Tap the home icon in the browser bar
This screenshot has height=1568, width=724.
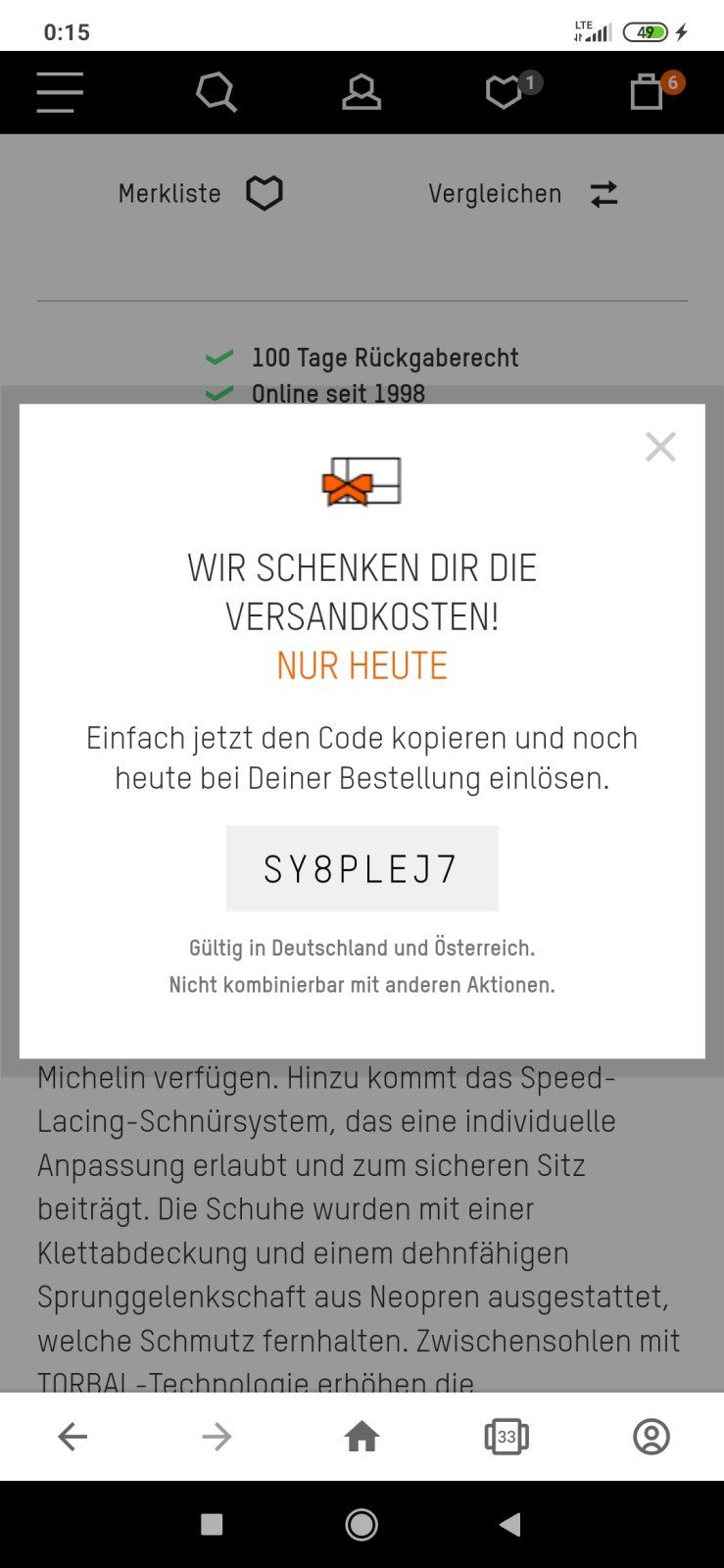(362, 1437)
